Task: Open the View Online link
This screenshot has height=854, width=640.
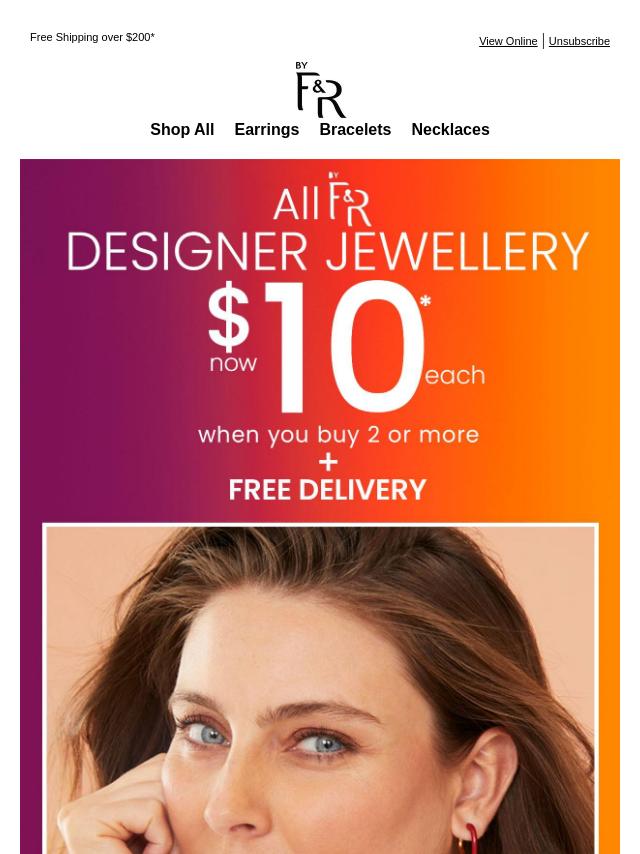Action: tap(508, 41)
